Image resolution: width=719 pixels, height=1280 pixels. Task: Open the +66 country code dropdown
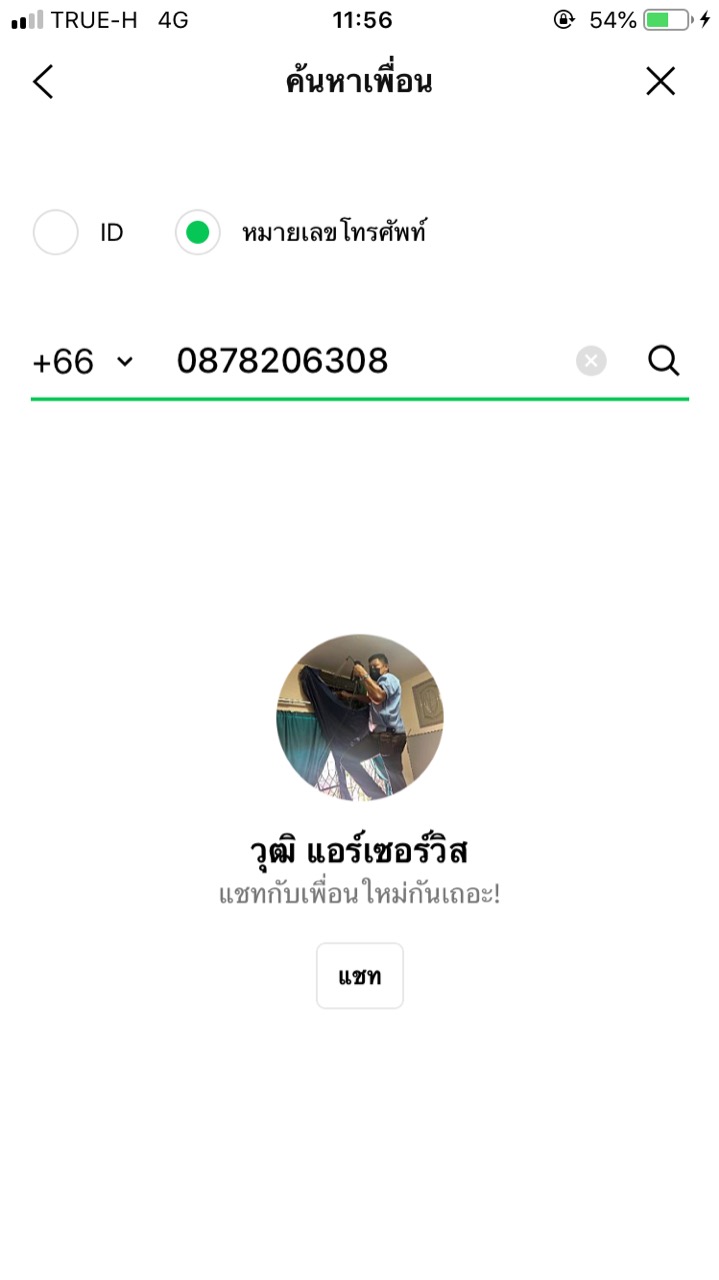click(83, 362)
